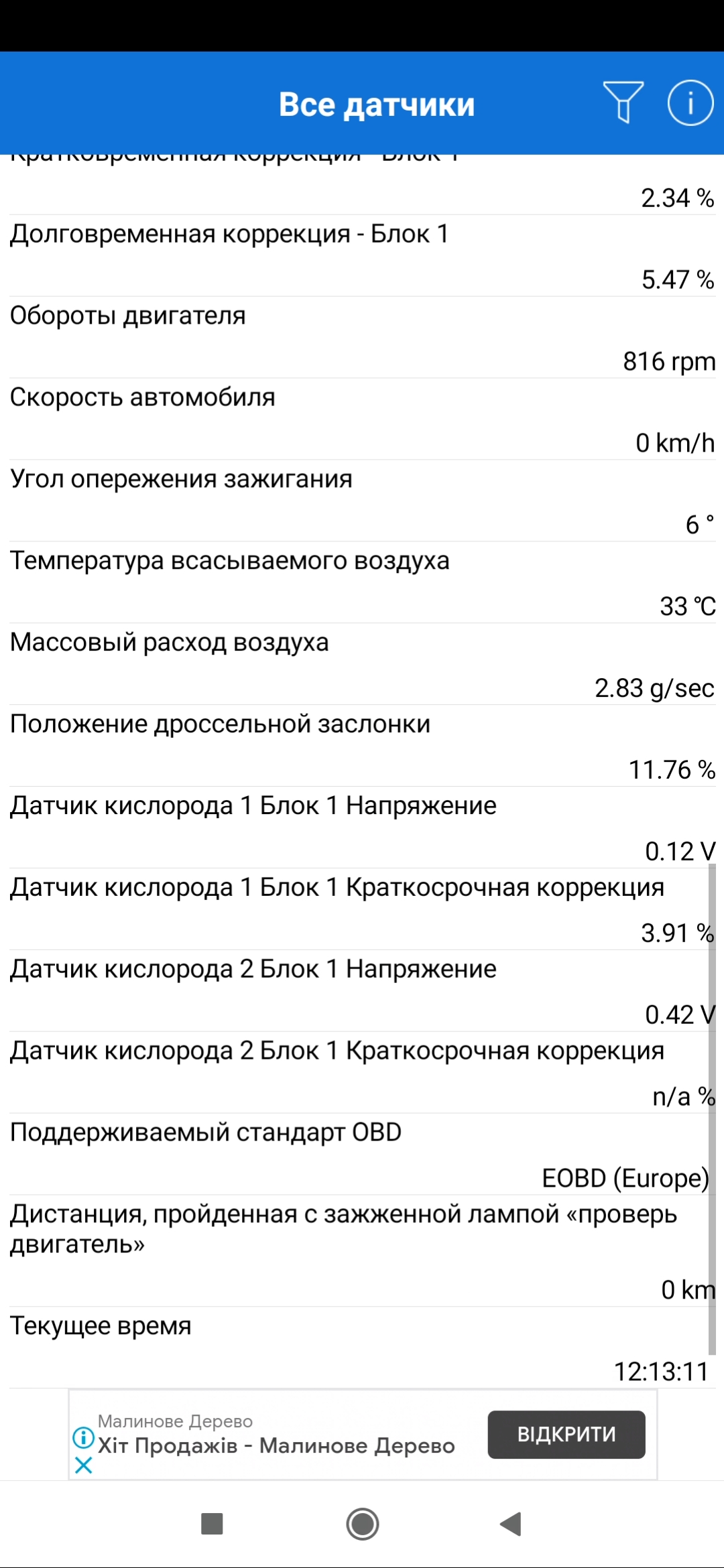Tap the info icon in the header
Viewport: 724px width, 1568px height.
[x=690, y=103]
